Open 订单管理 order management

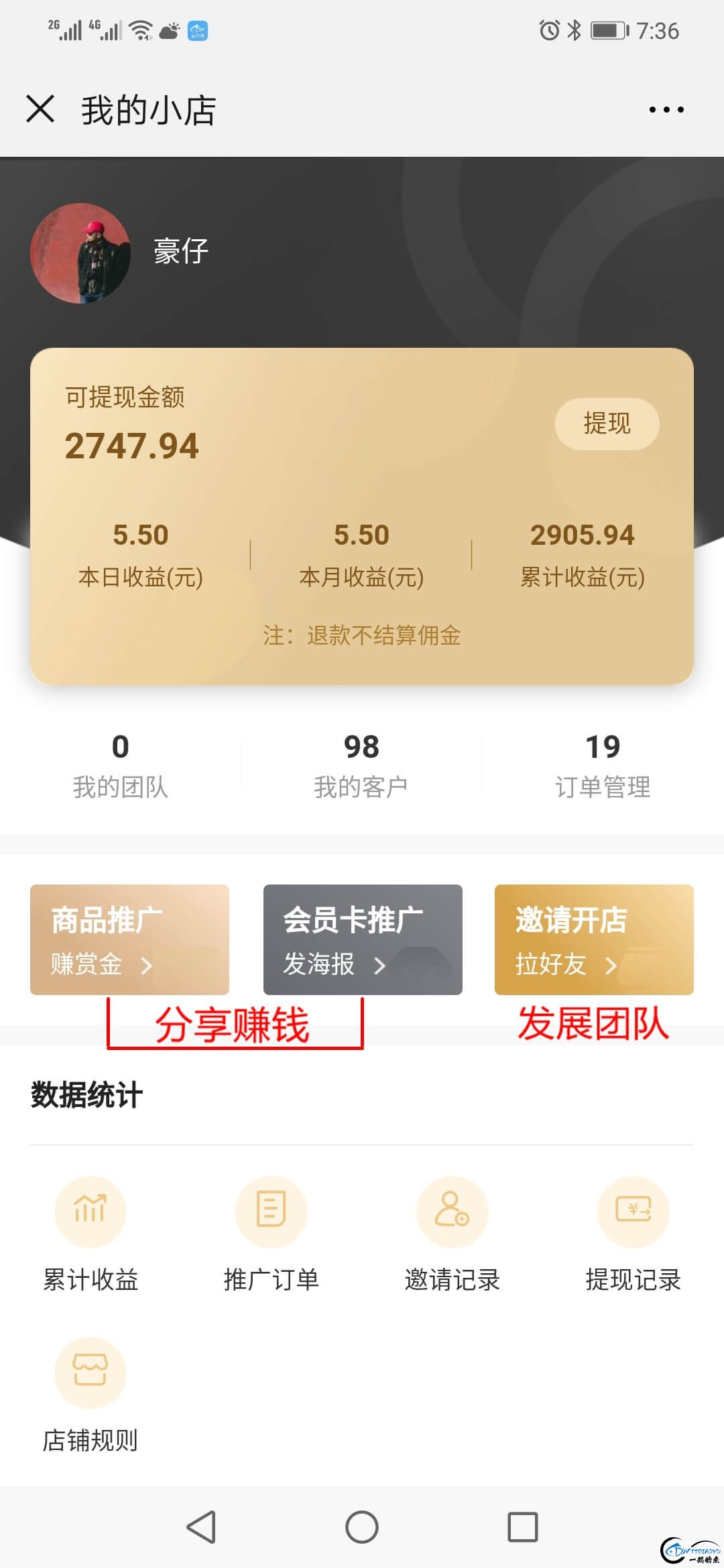[603, 765]
